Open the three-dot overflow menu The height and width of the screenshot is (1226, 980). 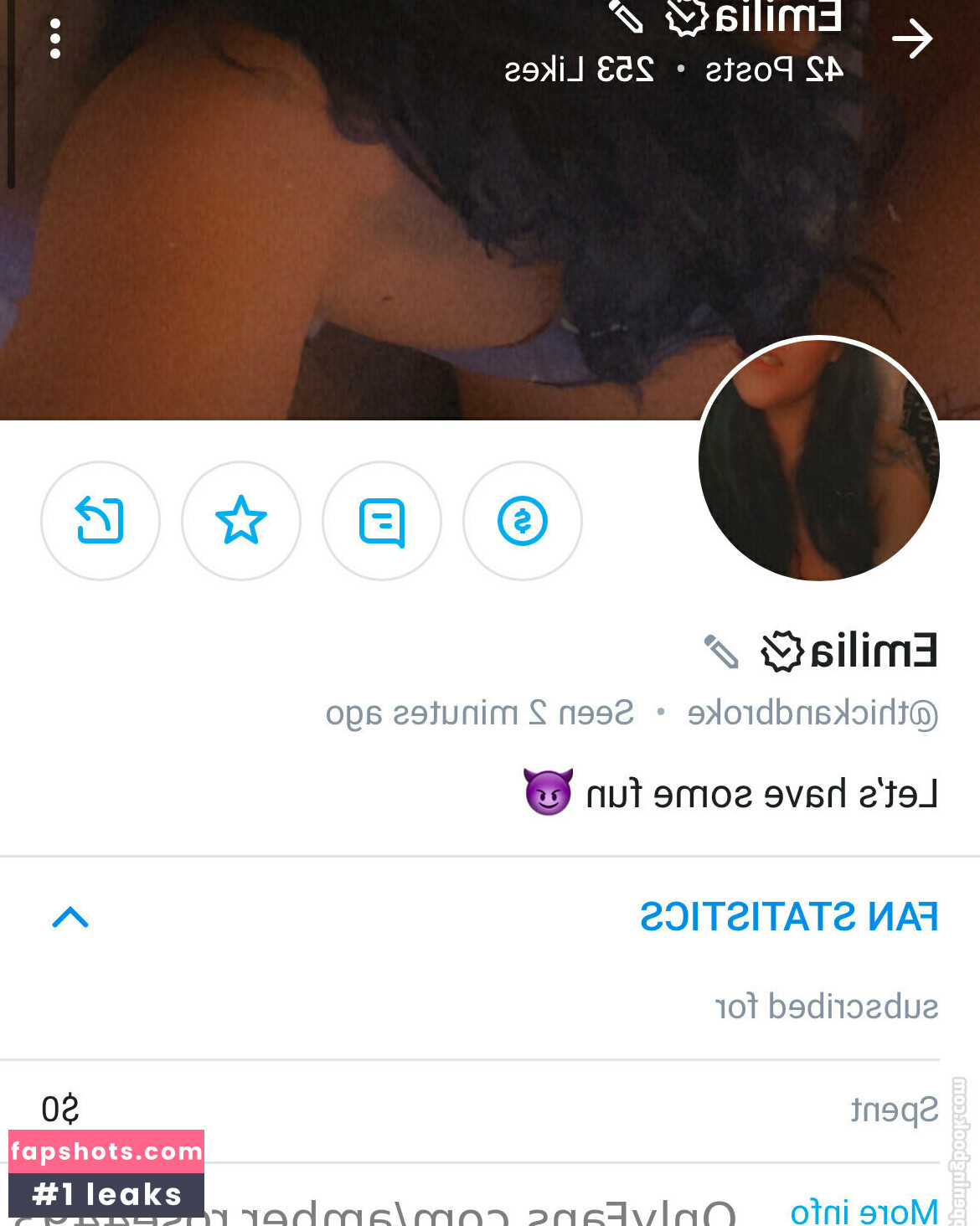55,39
